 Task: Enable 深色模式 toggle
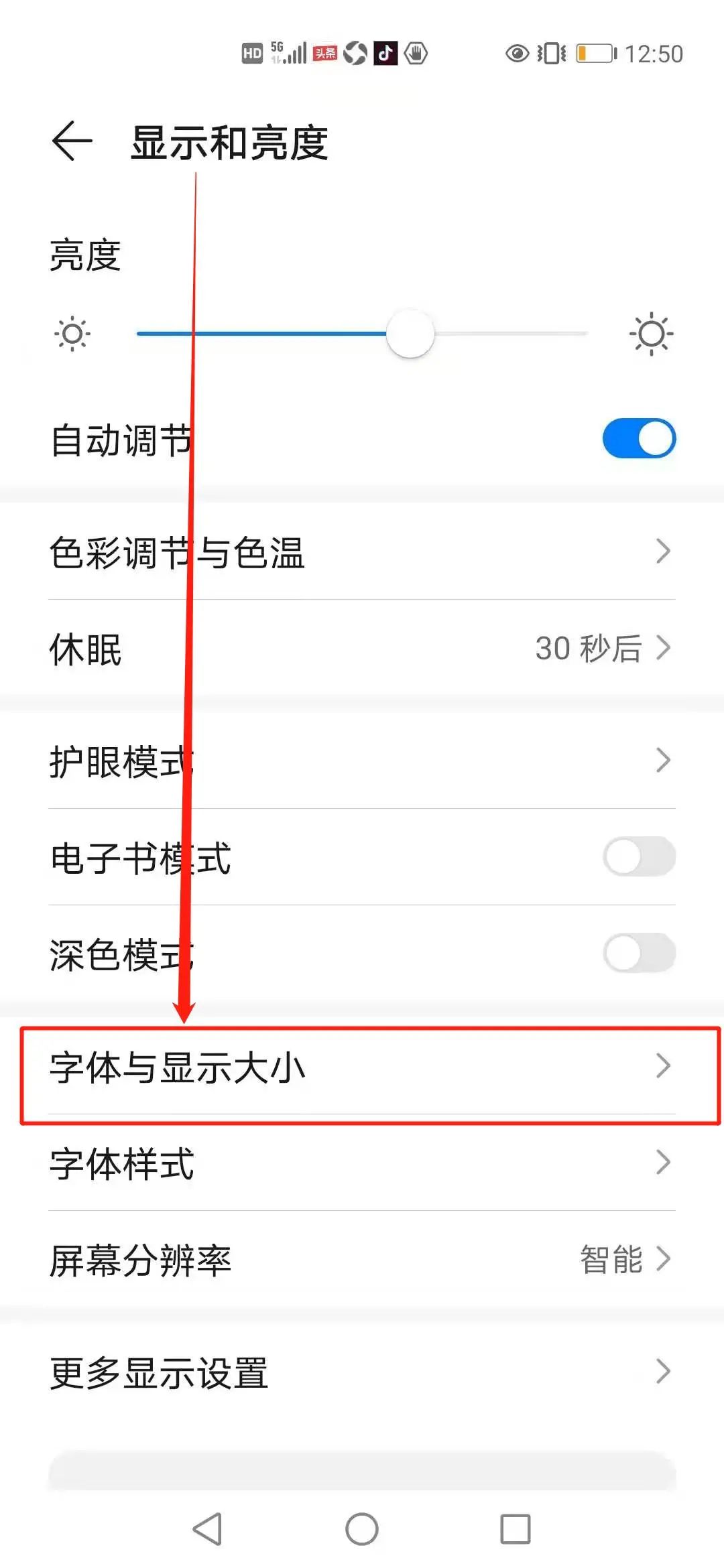coord(639,953)
